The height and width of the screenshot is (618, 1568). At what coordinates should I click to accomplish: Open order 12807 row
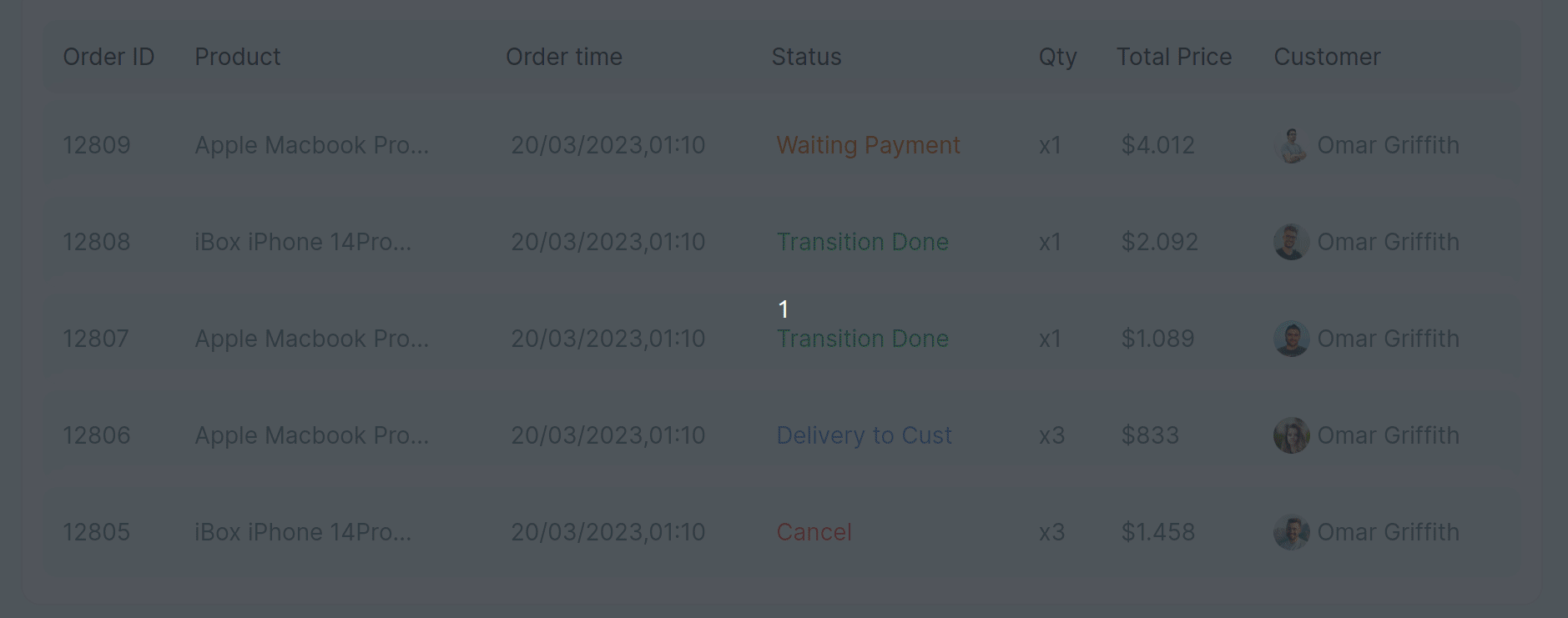pyautogui.click(x=96, y=339)
